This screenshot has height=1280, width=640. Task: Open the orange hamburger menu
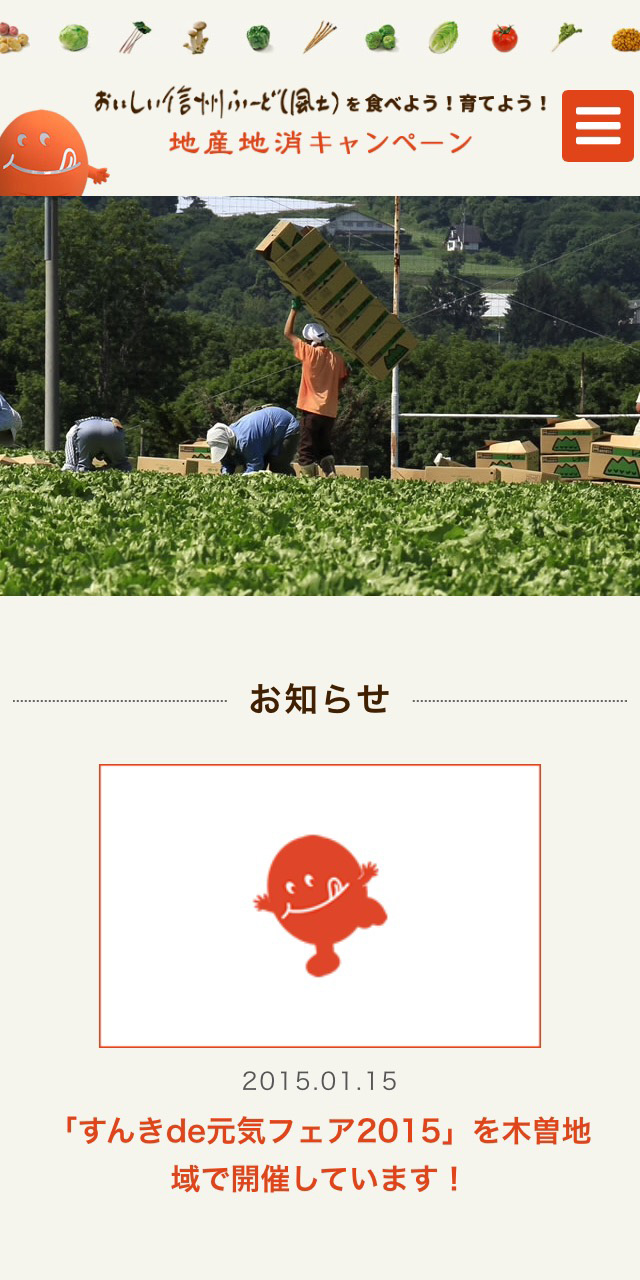(x=597, y=126)
